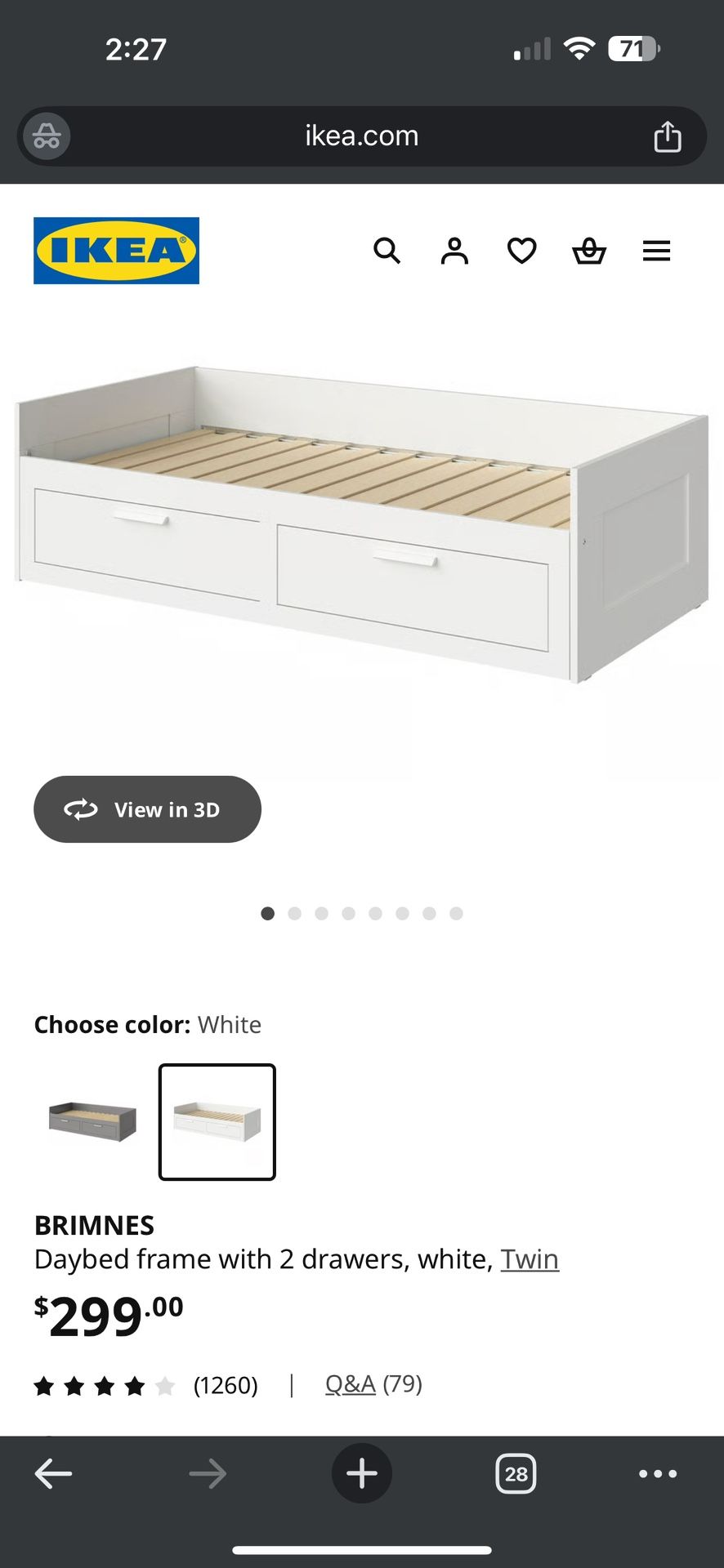This screenshot has width=724, height=1568.
Task: Tap the second carousel dot
Action: click(x=294, y=913)
